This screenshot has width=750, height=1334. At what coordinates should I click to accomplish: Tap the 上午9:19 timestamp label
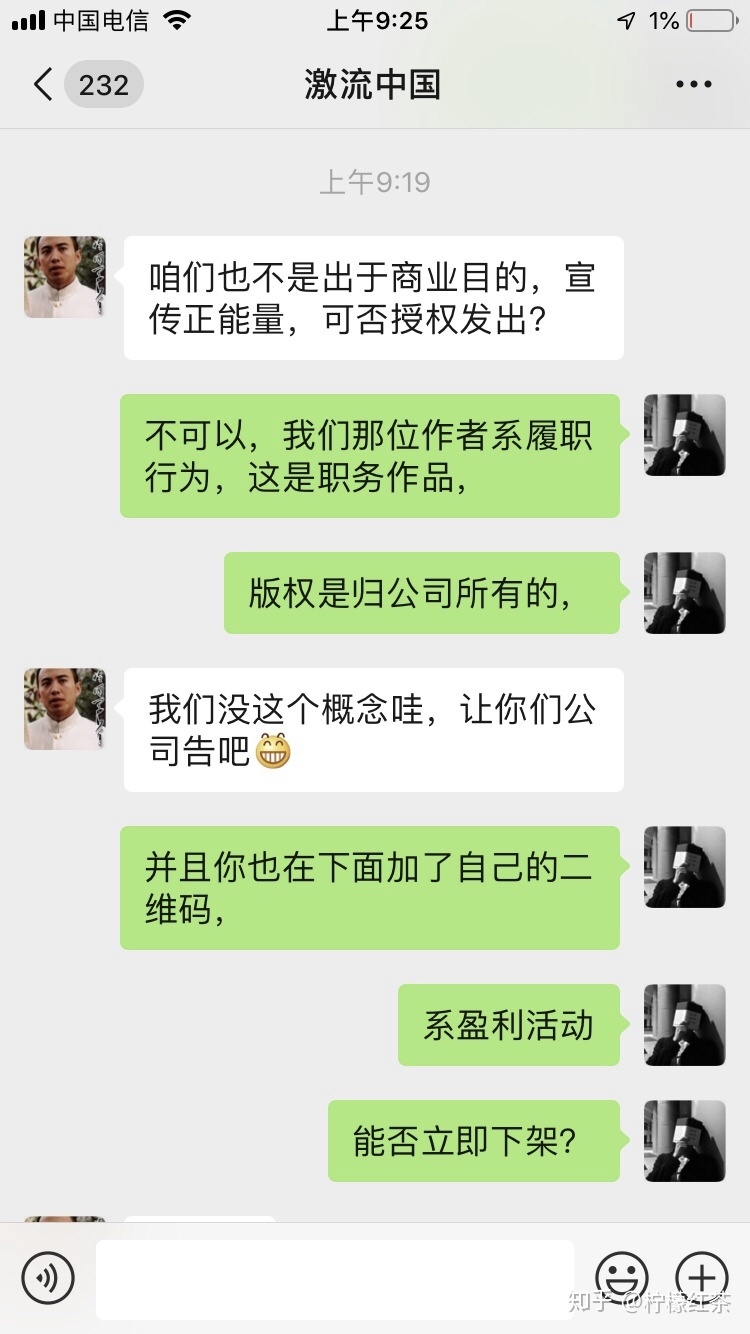(374, 182)
